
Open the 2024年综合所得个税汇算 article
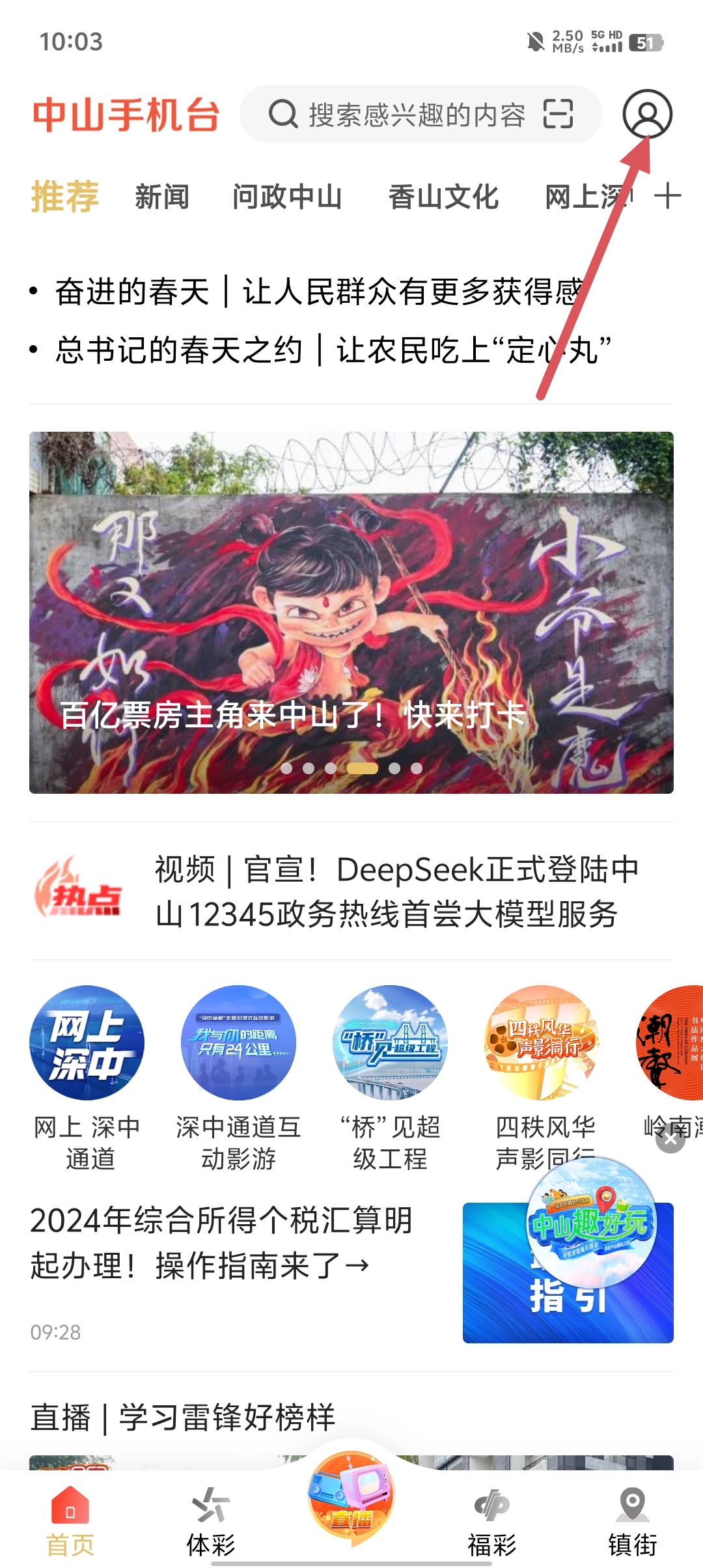pyautogui.click(x=221, y=1244)
